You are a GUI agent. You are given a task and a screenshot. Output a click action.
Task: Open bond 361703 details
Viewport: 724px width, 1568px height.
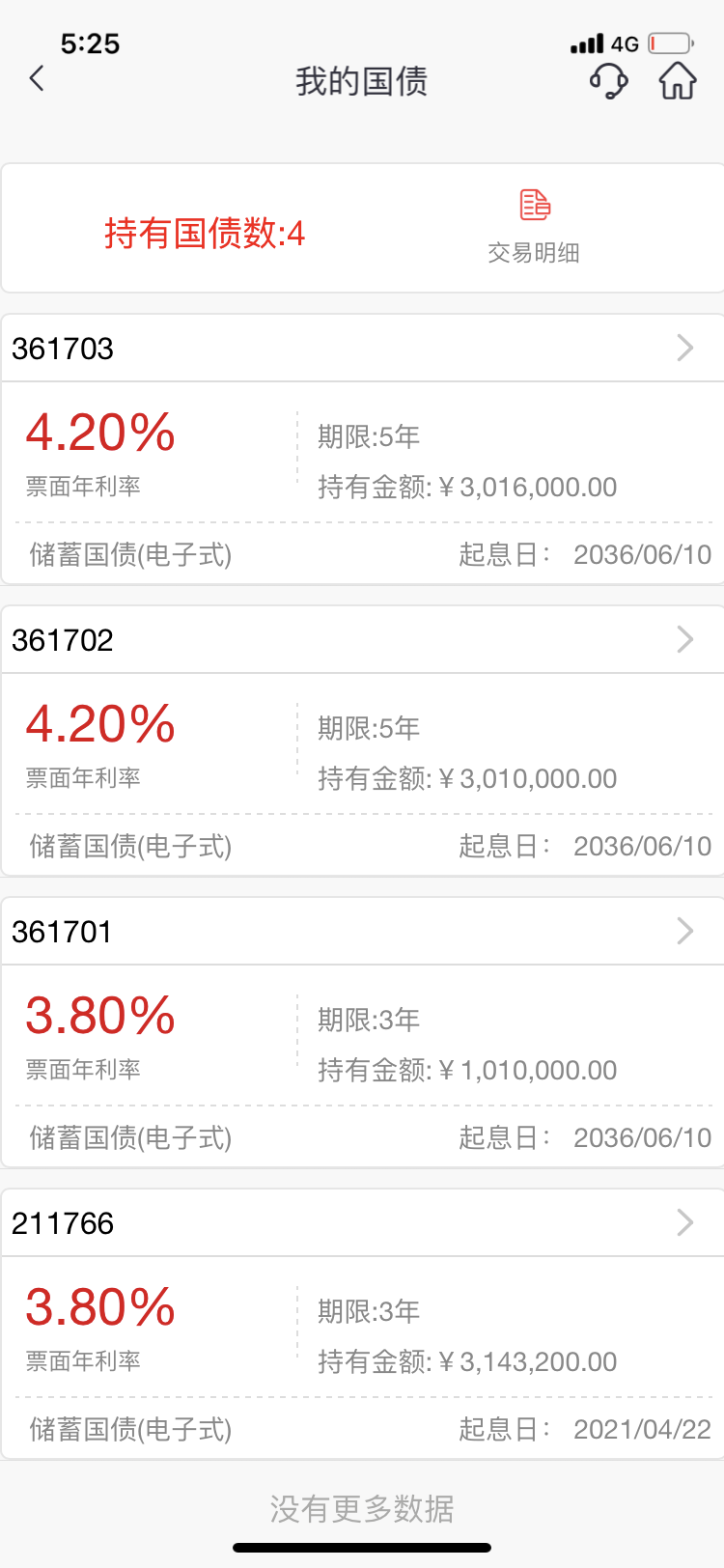coord(363,348)
